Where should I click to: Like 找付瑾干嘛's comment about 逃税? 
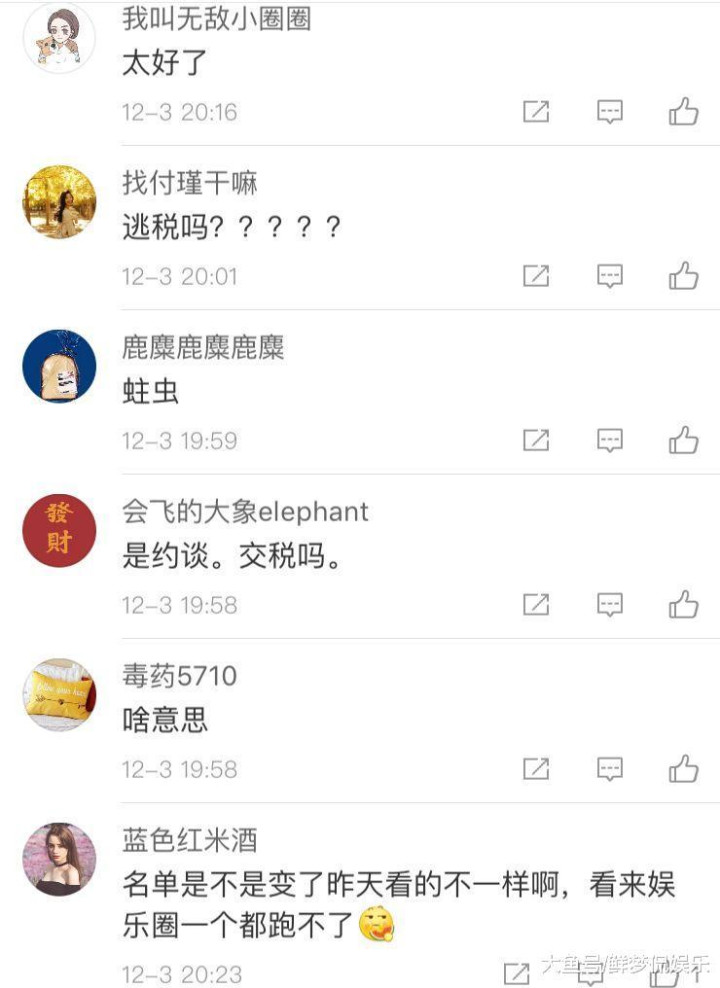point(684,275)
